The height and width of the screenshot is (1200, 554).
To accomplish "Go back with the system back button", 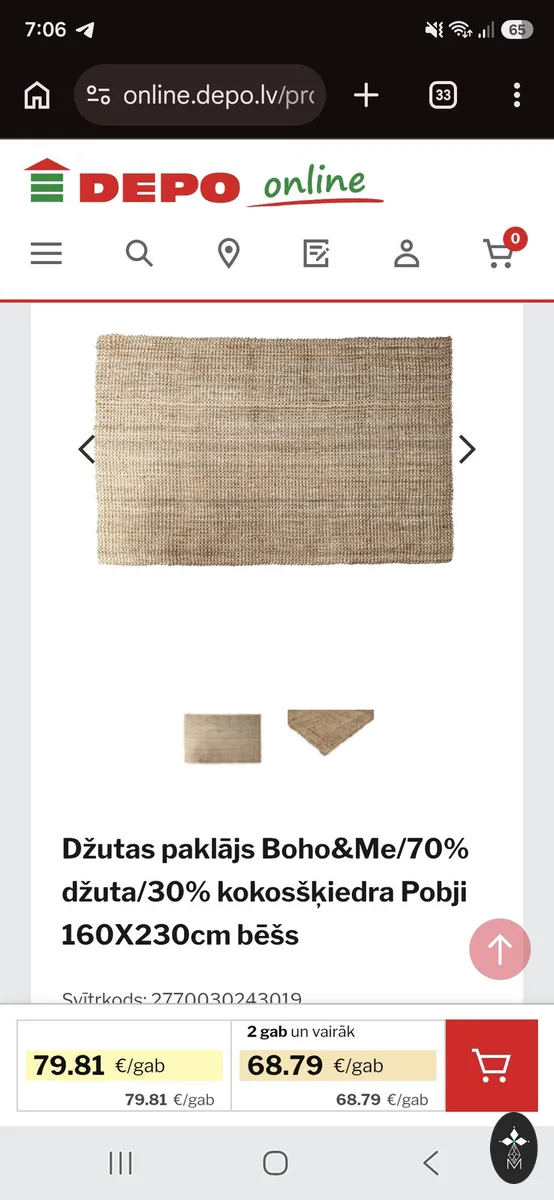I will 431,1162.
